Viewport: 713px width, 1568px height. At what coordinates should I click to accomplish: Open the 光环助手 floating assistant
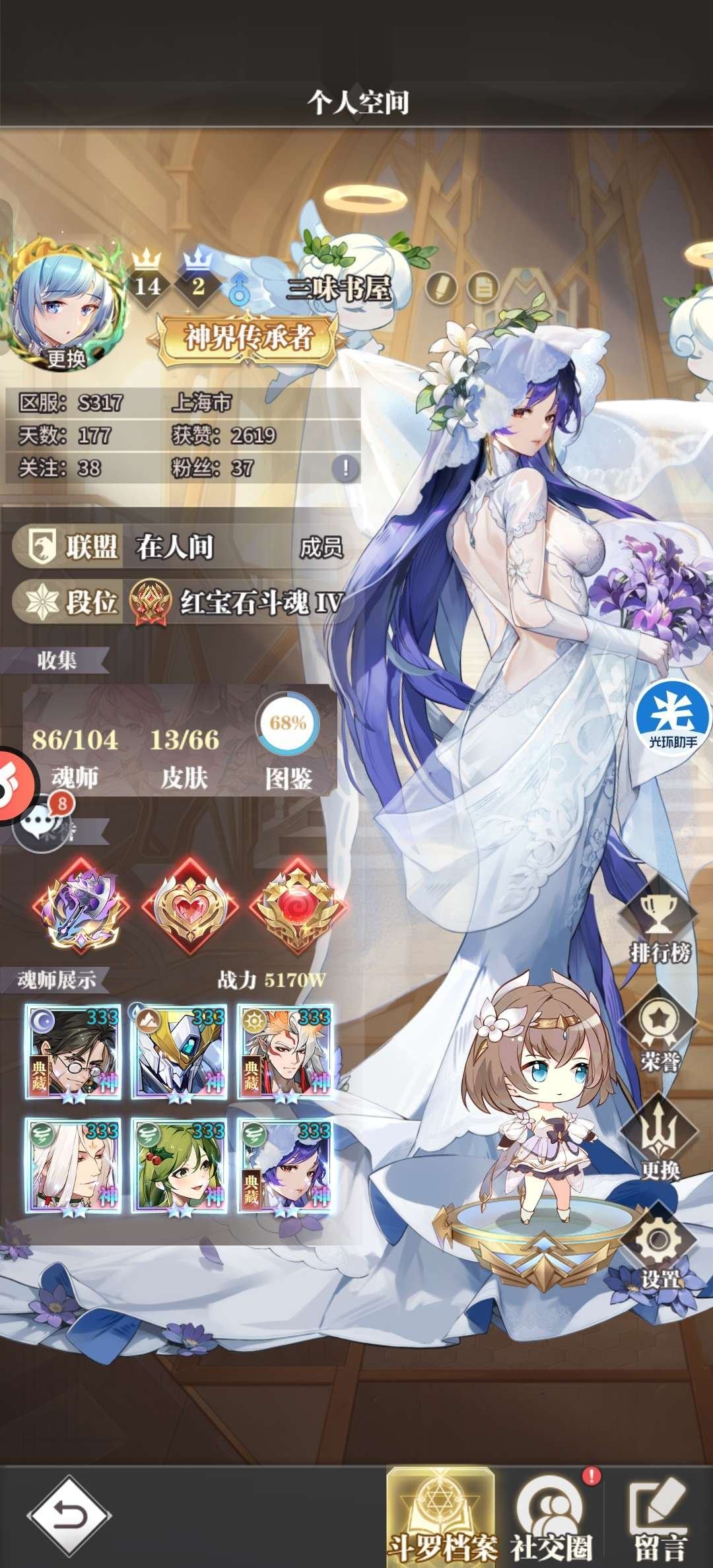coord(672,715)
